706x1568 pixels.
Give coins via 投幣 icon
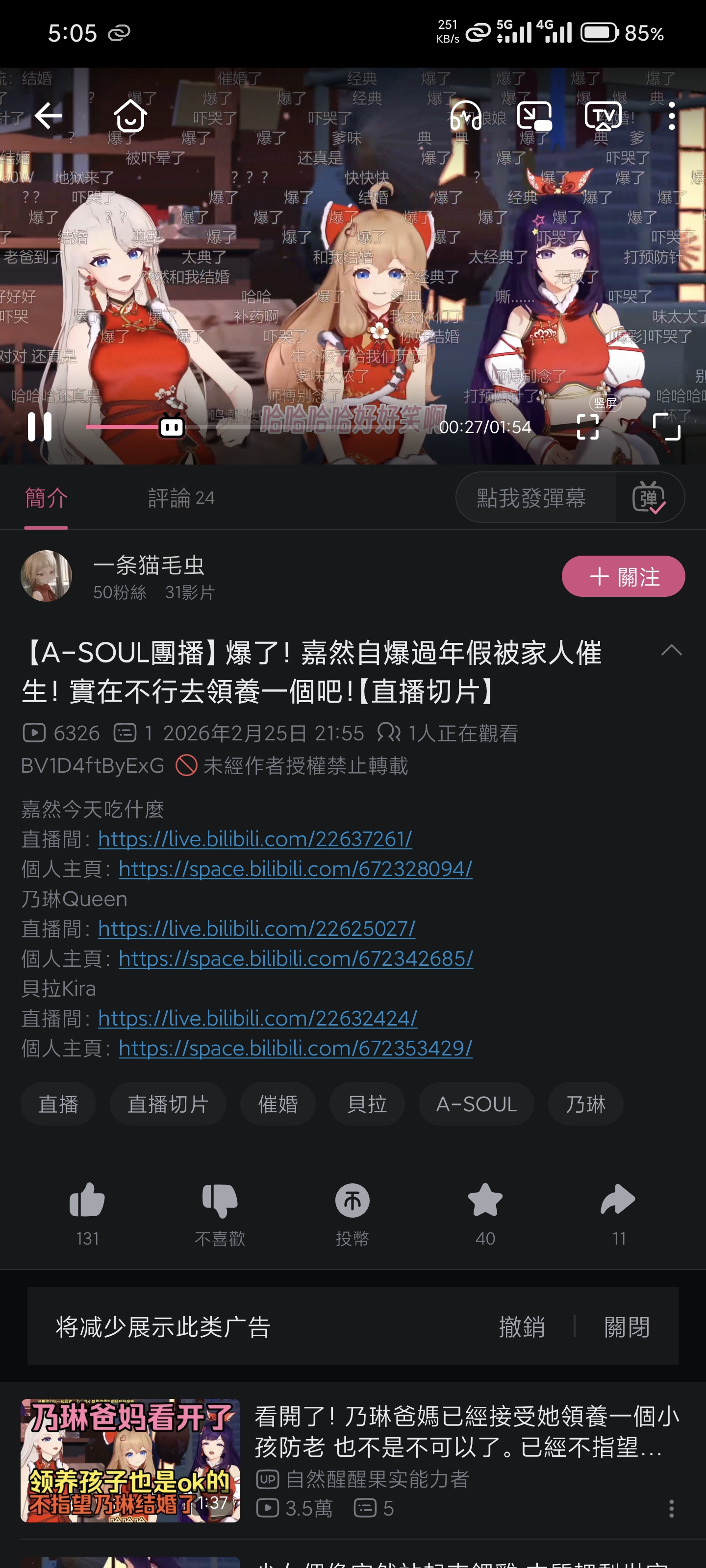coord(352,1201)
